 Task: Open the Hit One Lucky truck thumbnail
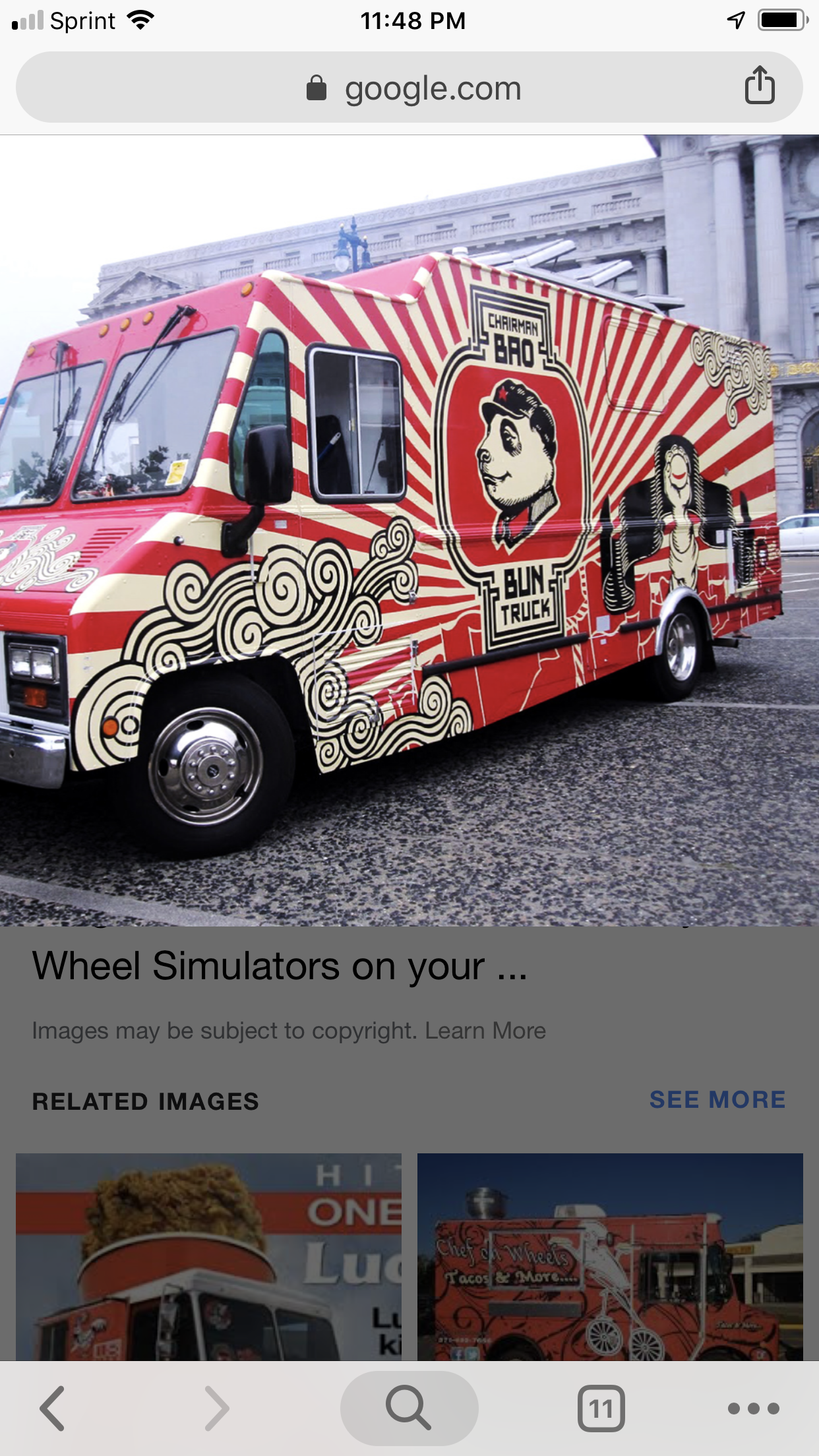point(208,1256)
